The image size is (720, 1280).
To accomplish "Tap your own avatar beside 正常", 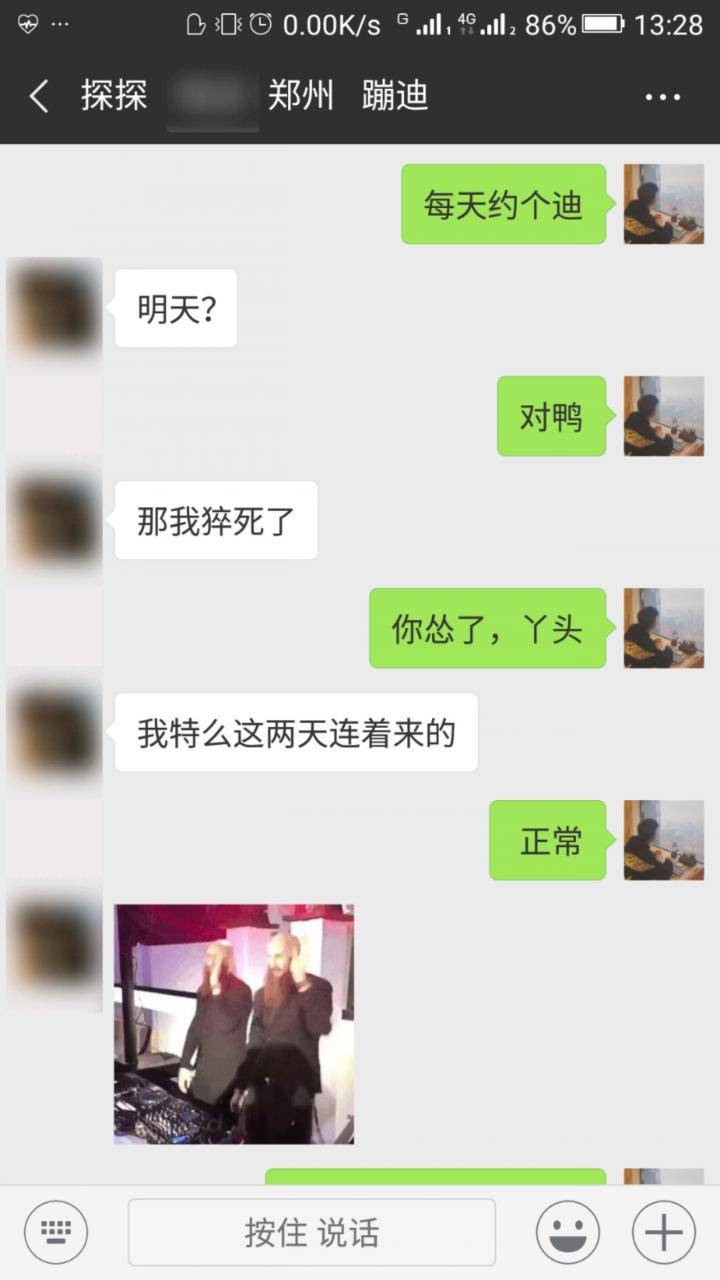I will [x=663, y=840].
